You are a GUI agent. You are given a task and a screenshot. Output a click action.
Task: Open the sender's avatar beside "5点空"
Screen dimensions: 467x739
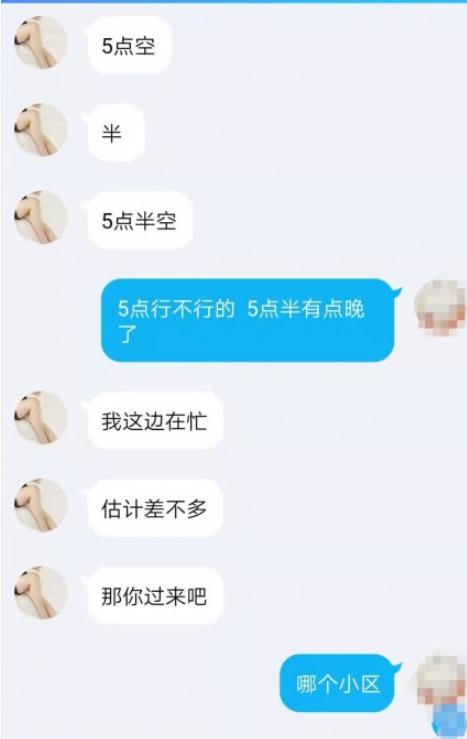point(41,43)
